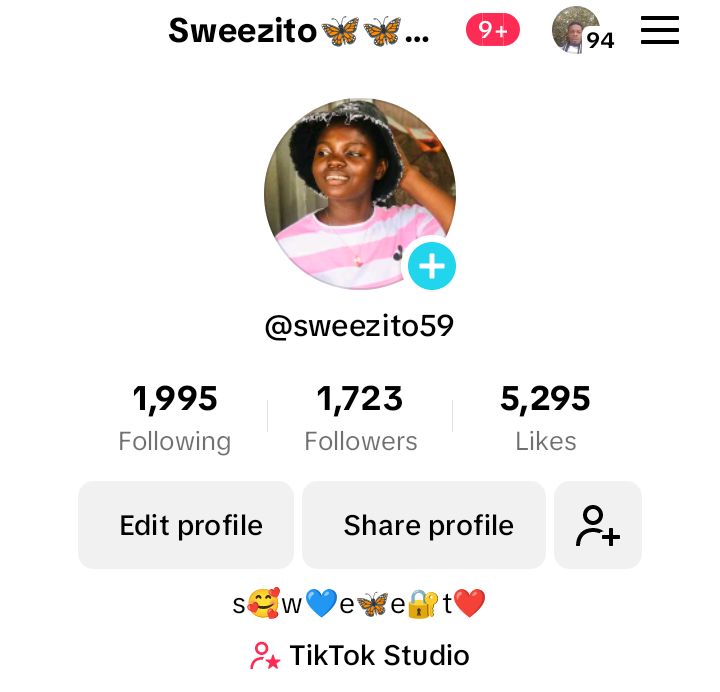Screen dimensions: 720x692
Task: Open the 5,295 Likes count
Action: (x=545, y=417)
